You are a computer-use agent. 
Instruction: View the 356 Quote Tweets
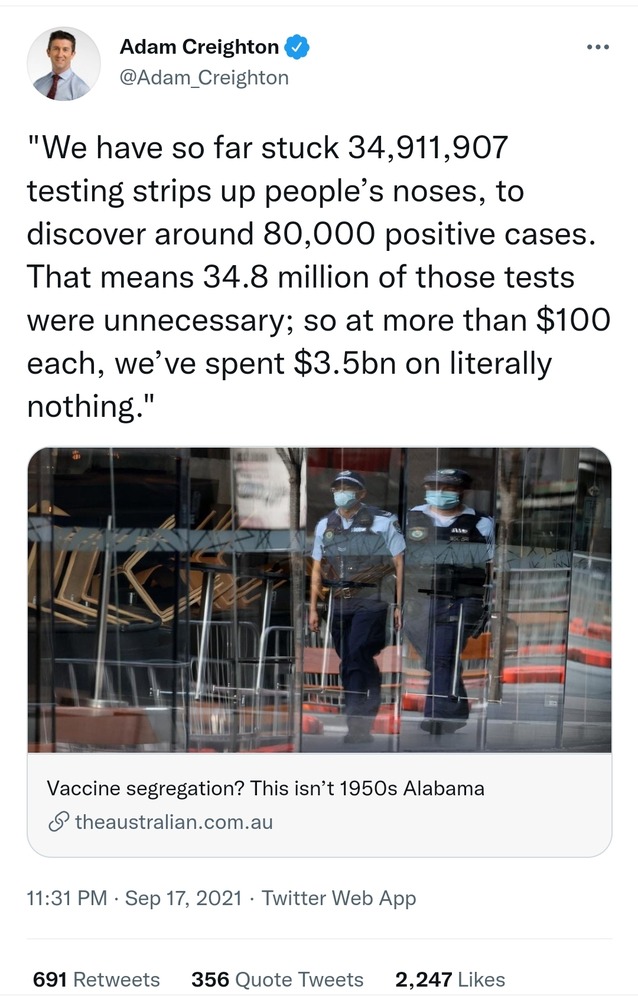277,979
